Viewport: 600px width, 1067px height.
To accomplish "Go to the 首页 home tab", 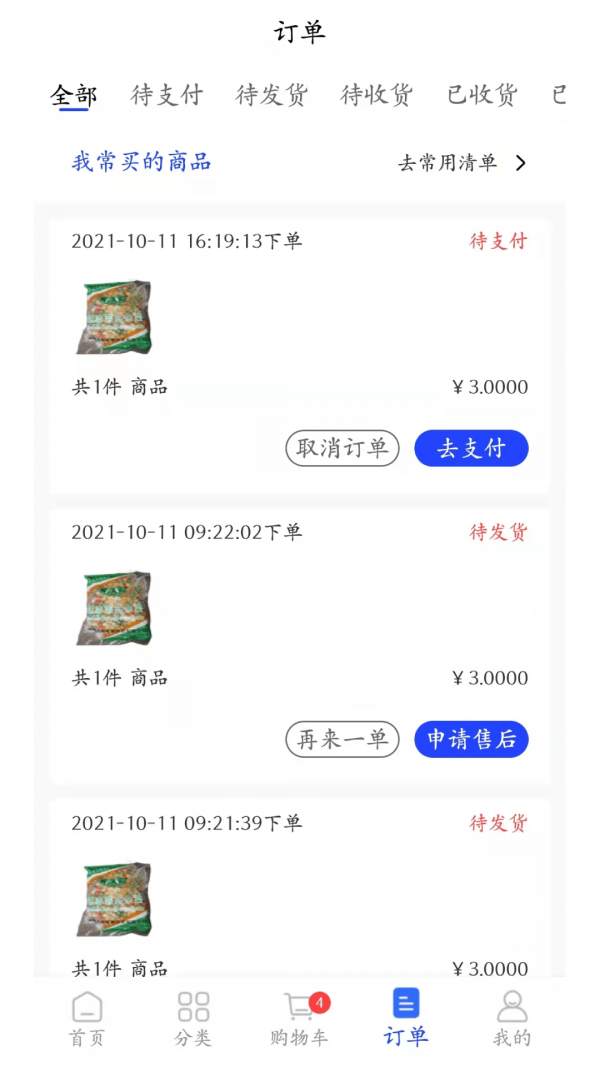I will tap(87, 1019).
